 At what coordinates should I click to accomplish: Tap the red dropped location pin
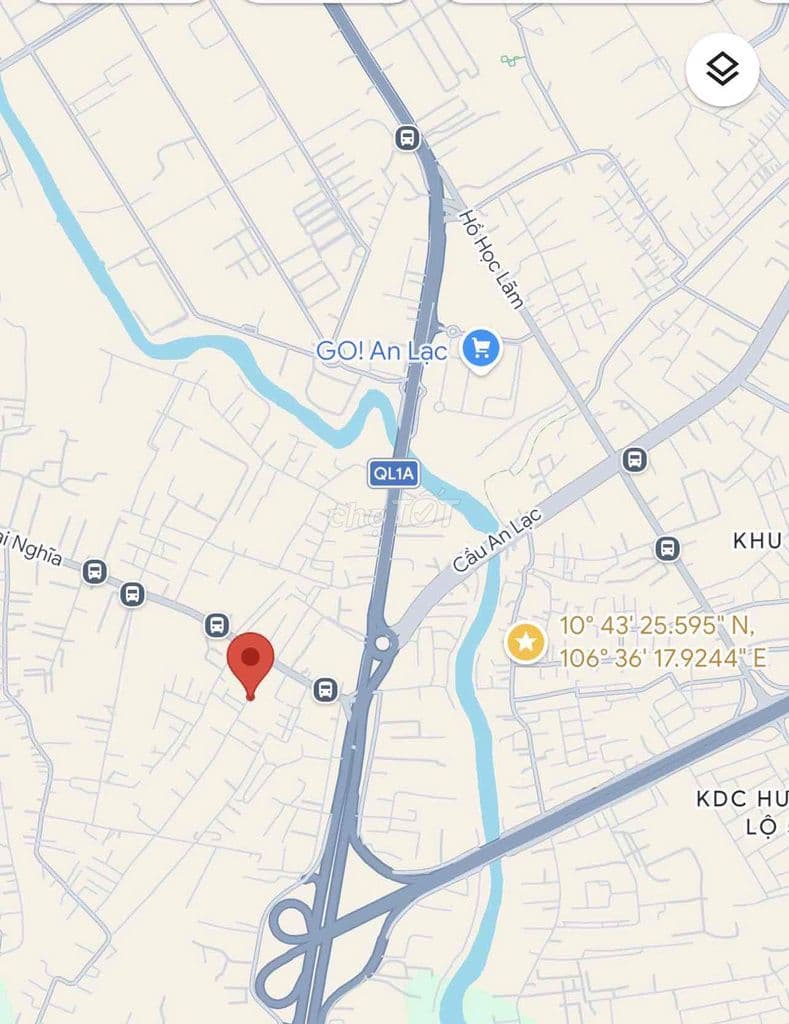250,660
